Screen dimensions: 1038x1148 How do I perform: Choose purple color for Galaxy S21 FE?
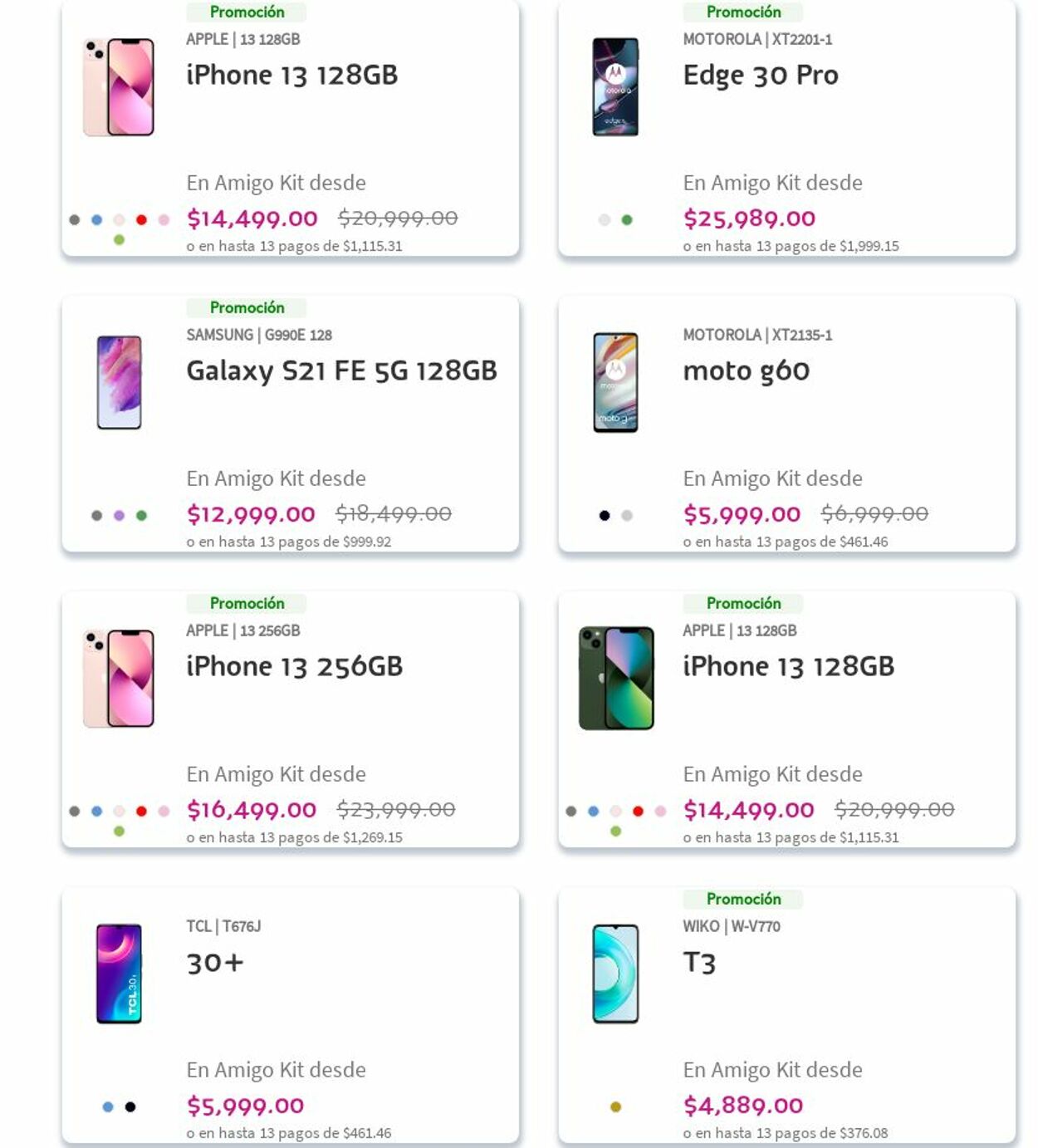[120, 516]
